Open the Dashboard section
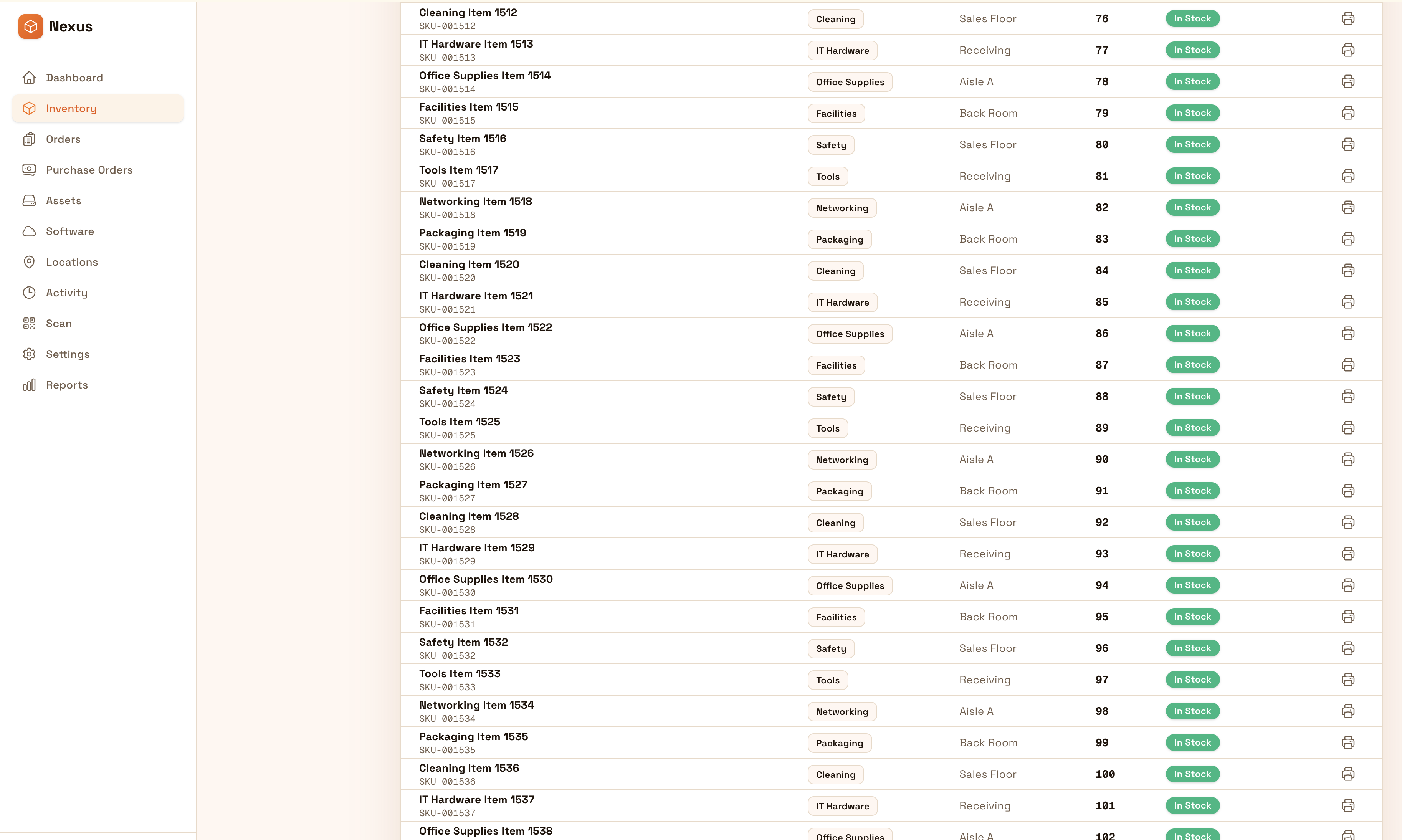 coord(74,78)
